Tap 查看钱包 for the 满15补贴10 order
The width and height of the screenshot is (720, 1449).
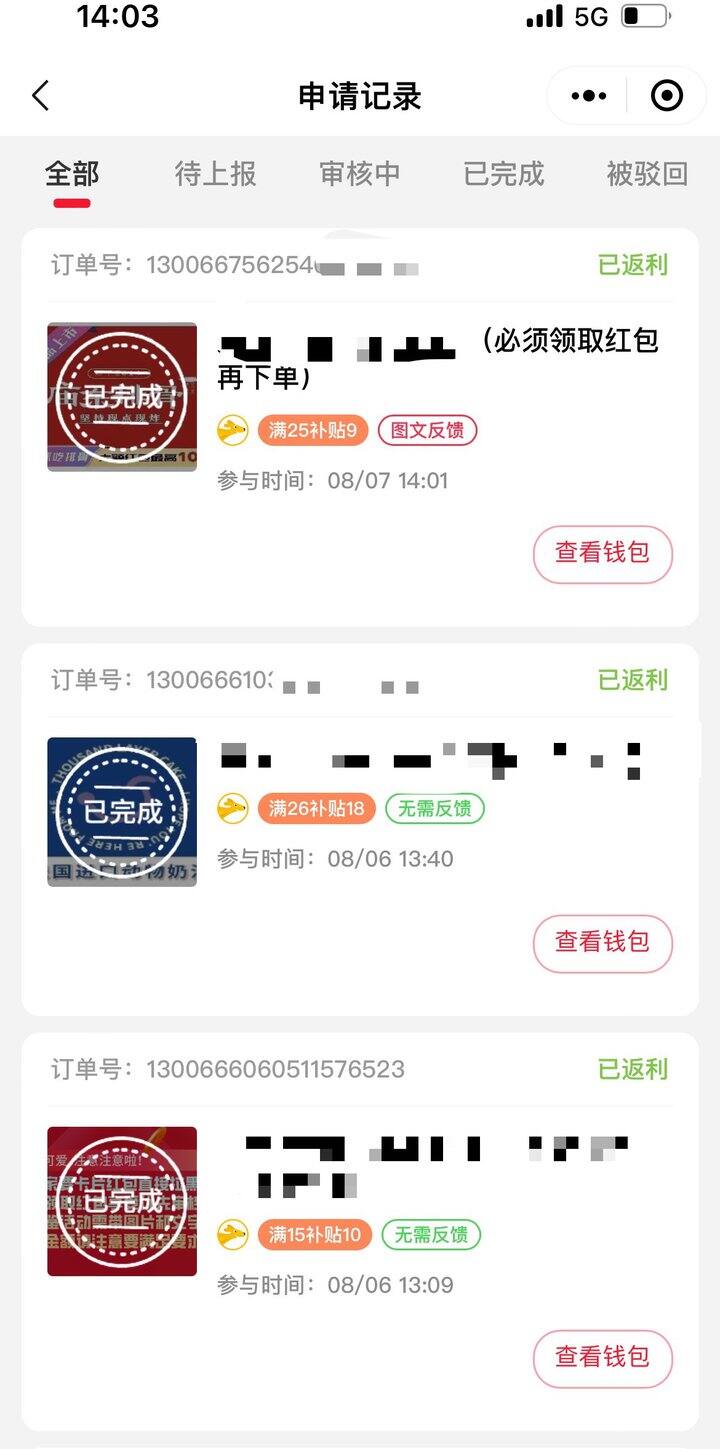pyautogui.click(x=602, y=1358)
